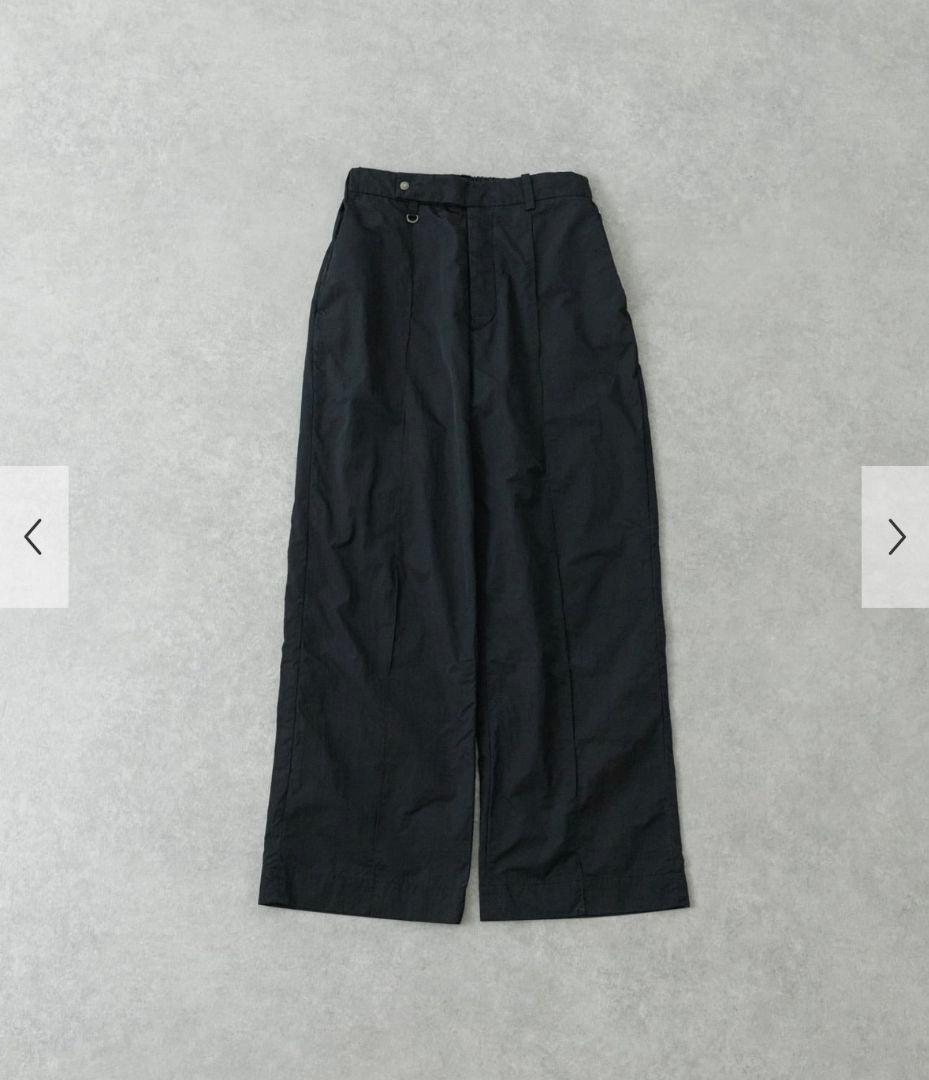The width and height of the screenshot is (929, 1080).
Task: Select the forward-navigation arrow on the right
Action: (896, 537)
